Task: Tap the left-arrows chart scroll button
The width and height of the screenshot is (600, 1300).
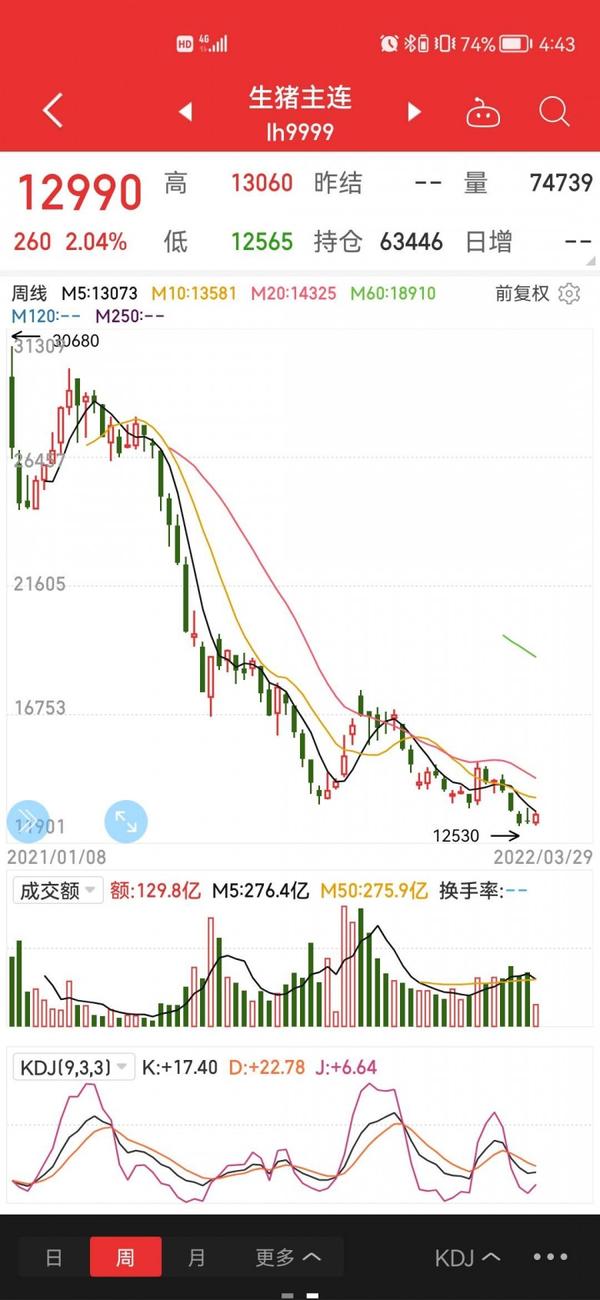Action: 28,821
